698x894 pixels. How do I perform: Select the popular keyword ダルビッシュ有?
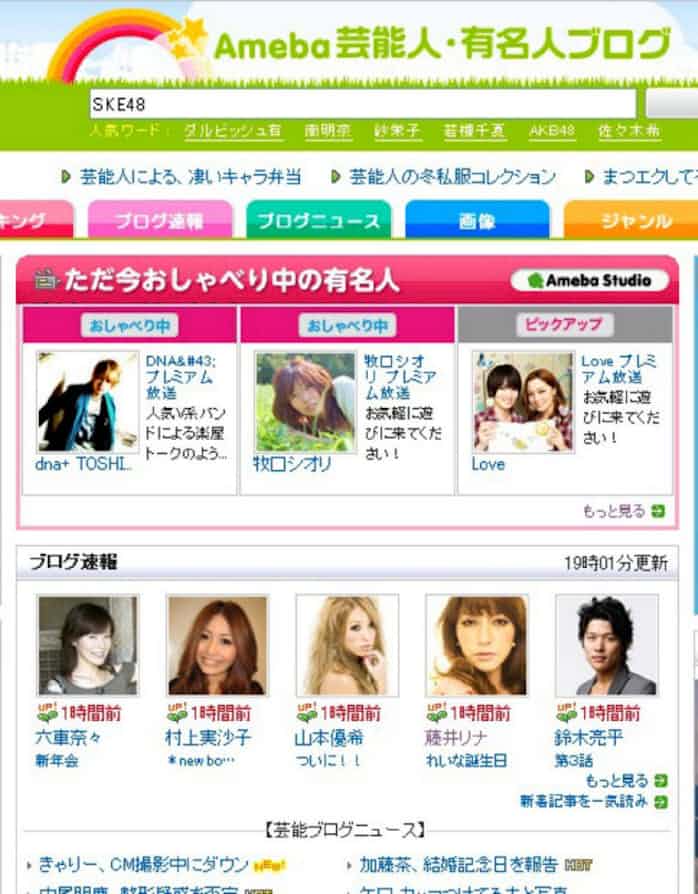click(232, 131)
